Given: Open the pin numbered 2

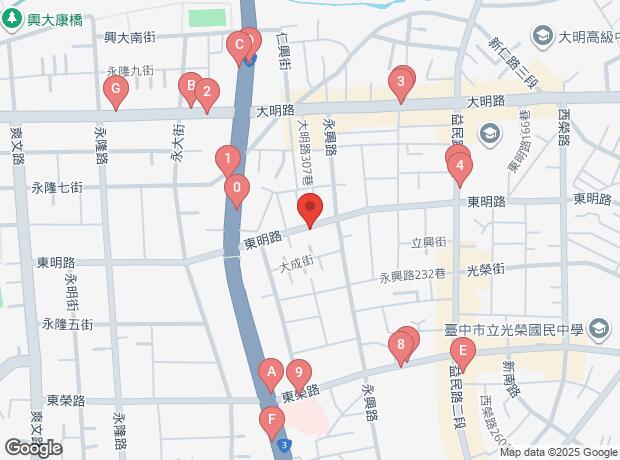Looking at the screenshot, I should (205, 95).
